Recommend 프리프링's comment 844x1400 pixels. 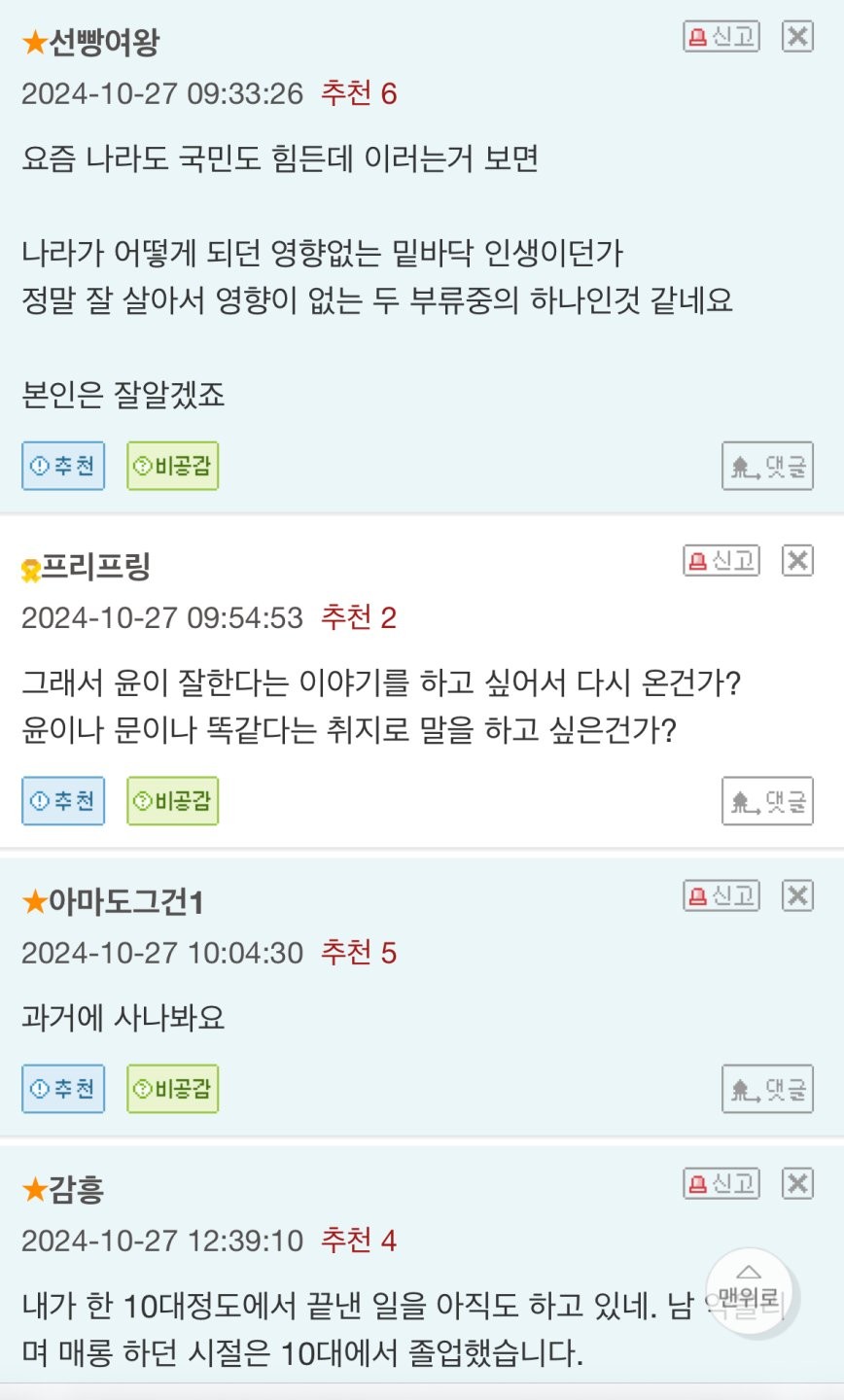point(63,801)
